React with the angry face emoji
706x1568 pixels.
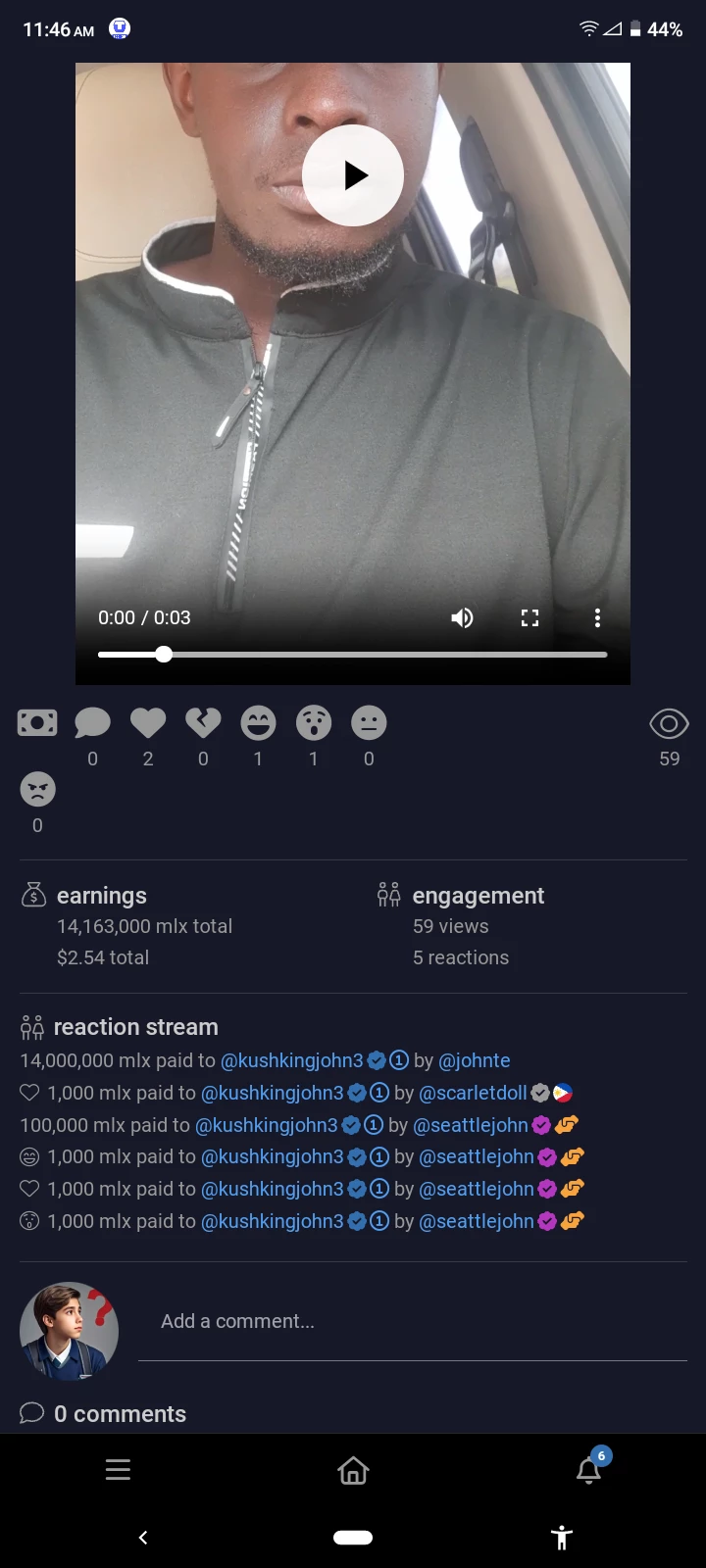click(38, 790)
